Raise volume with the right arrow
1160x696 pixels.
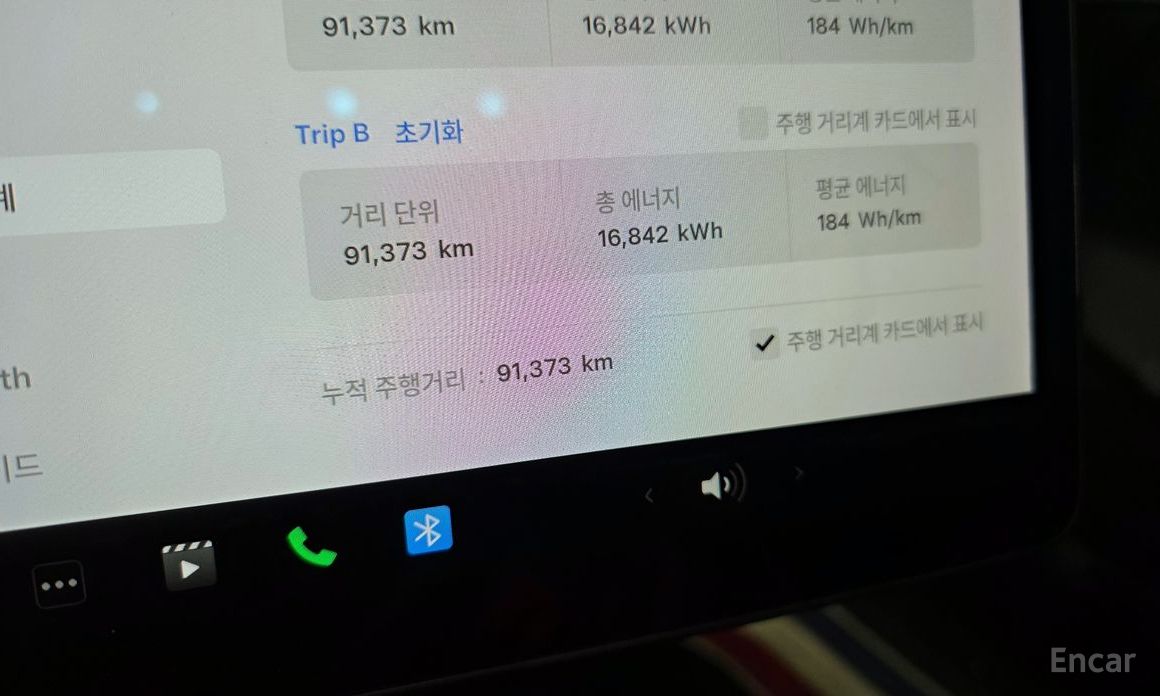[x=798, y=473]
